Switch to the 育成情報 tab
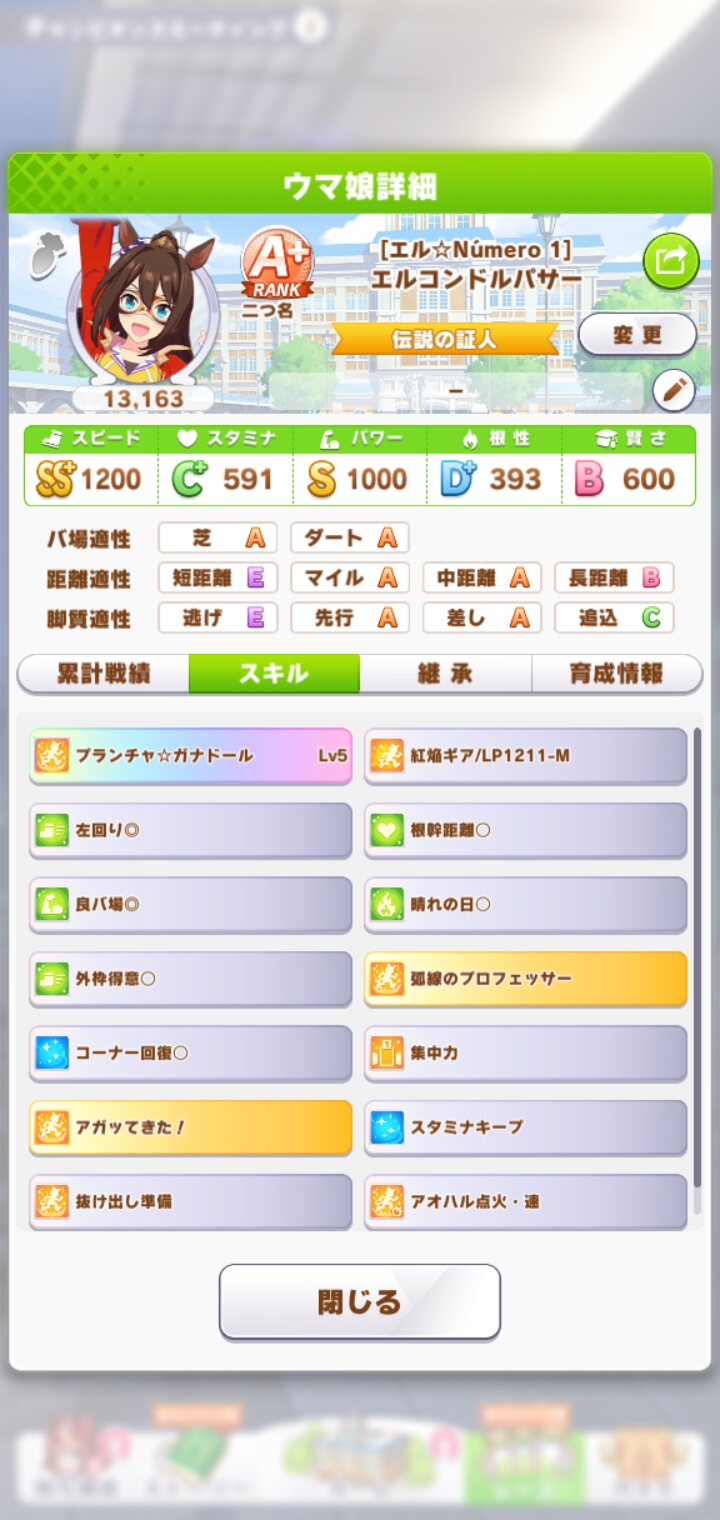 pos(616,674)
